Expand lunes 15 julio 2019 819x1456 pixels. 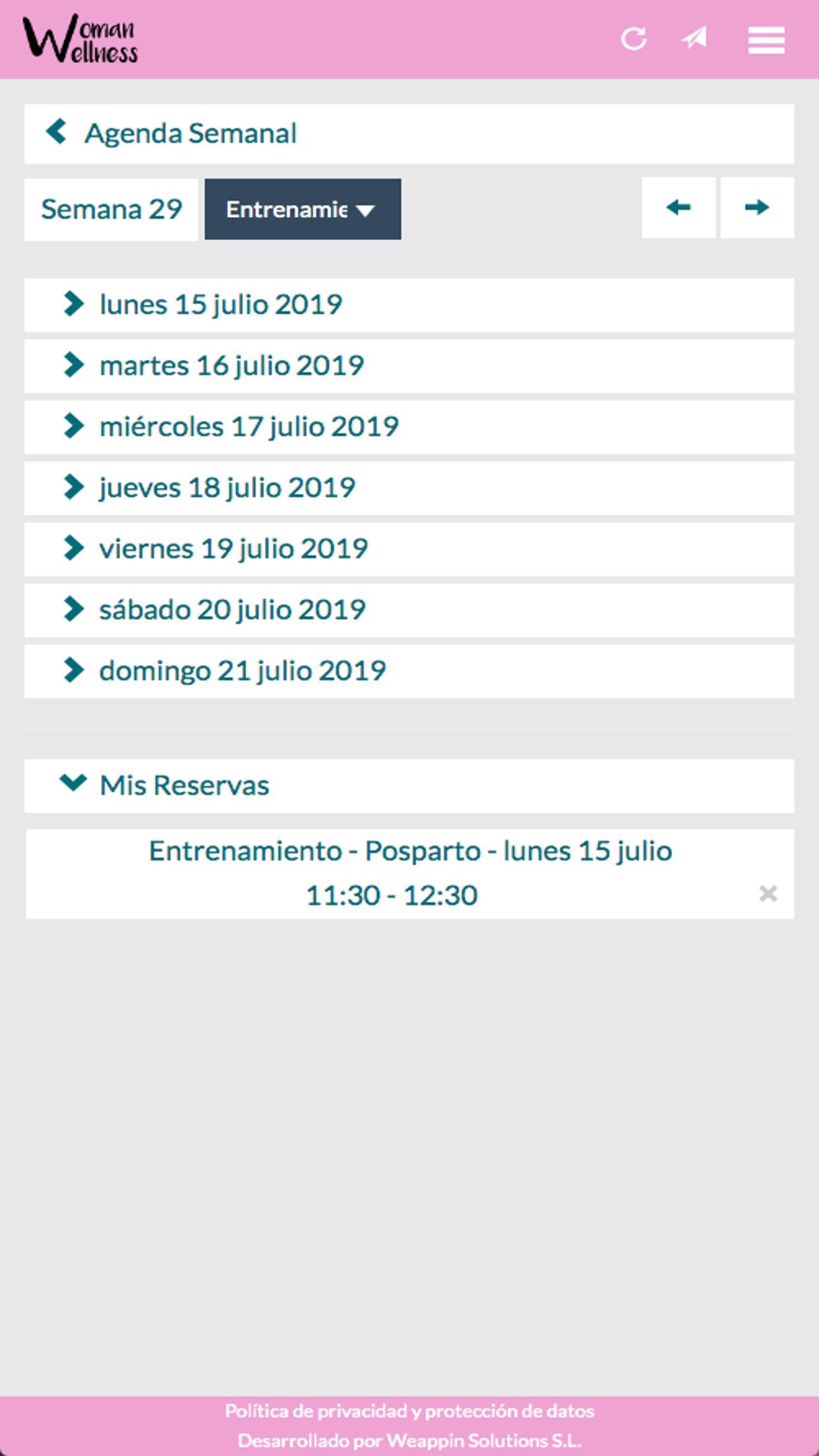[x=409, y=305]
